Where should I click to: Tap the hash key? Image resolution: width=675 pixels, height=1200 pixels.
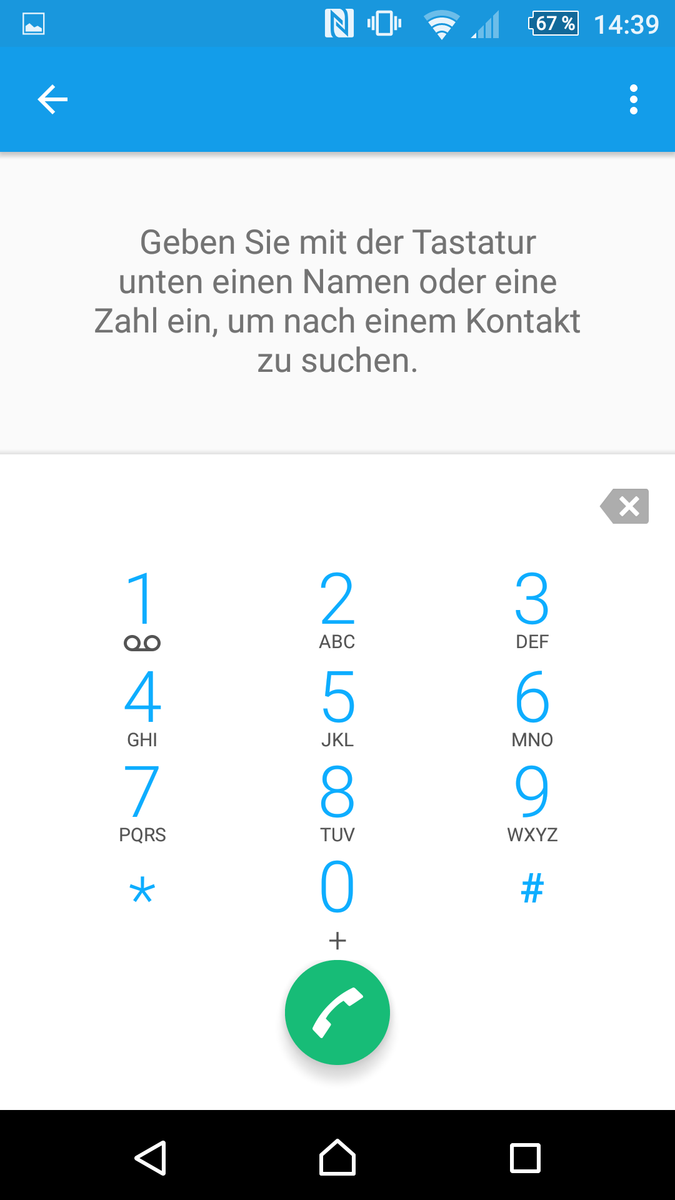532,888
